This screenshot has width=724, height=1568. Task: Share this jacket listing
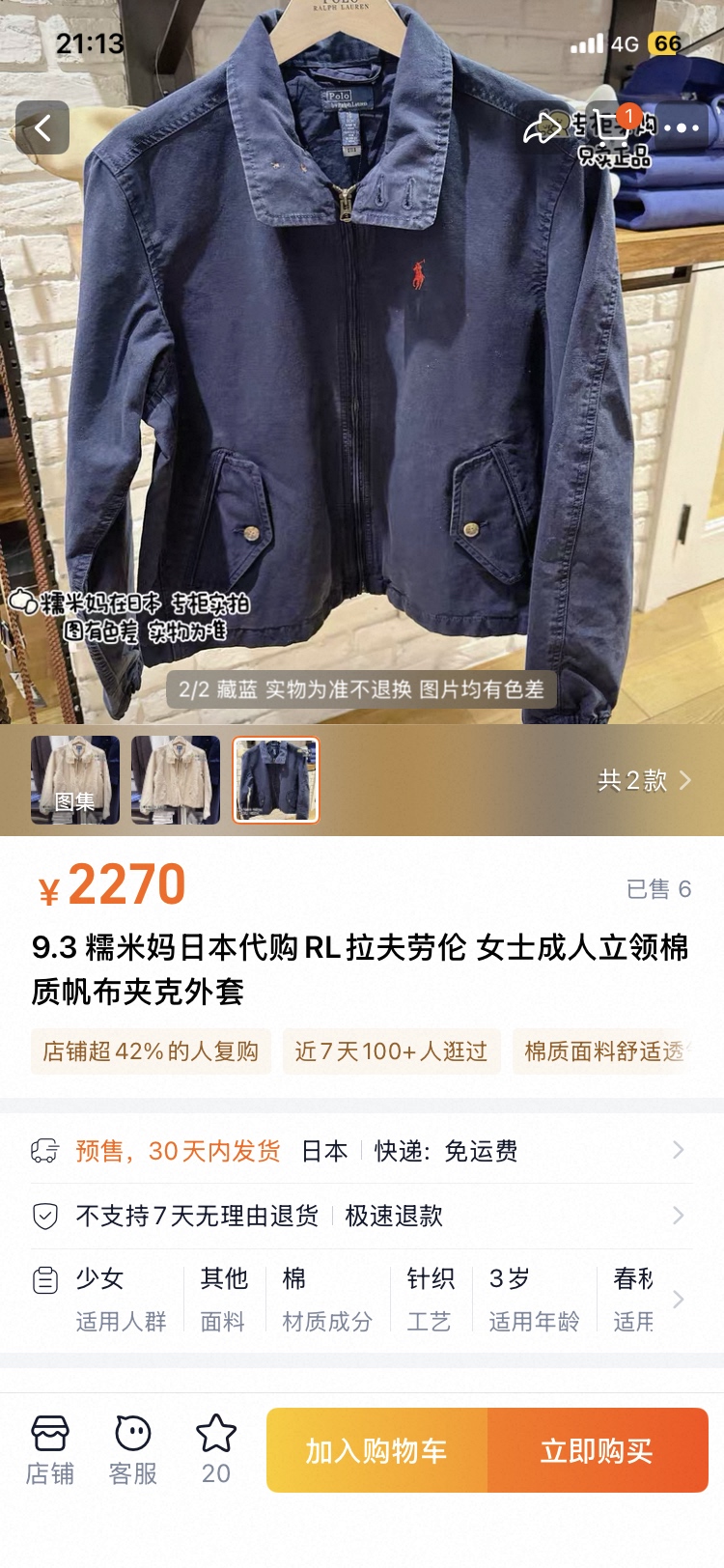click(543, 127)
